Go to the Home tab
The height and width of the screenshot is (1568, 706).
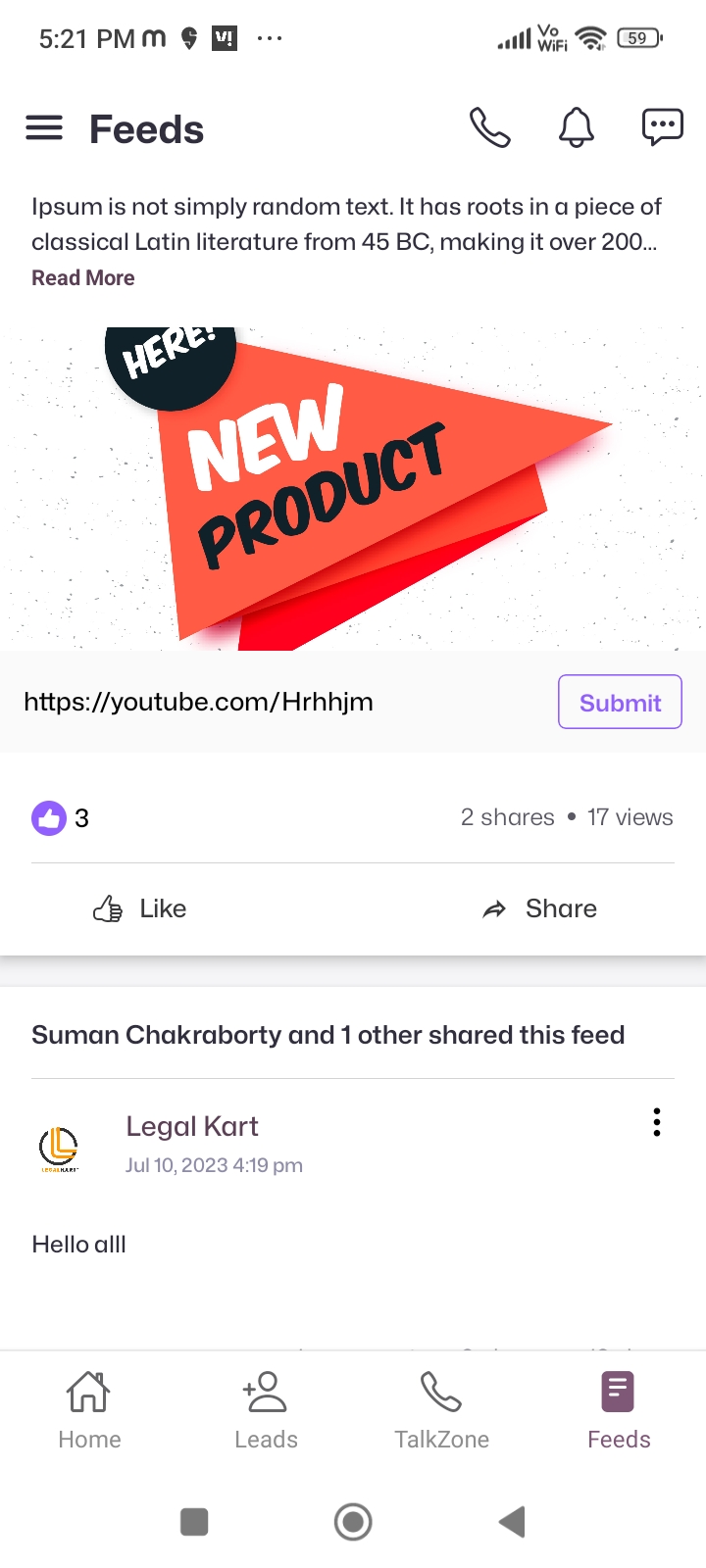89,1410
